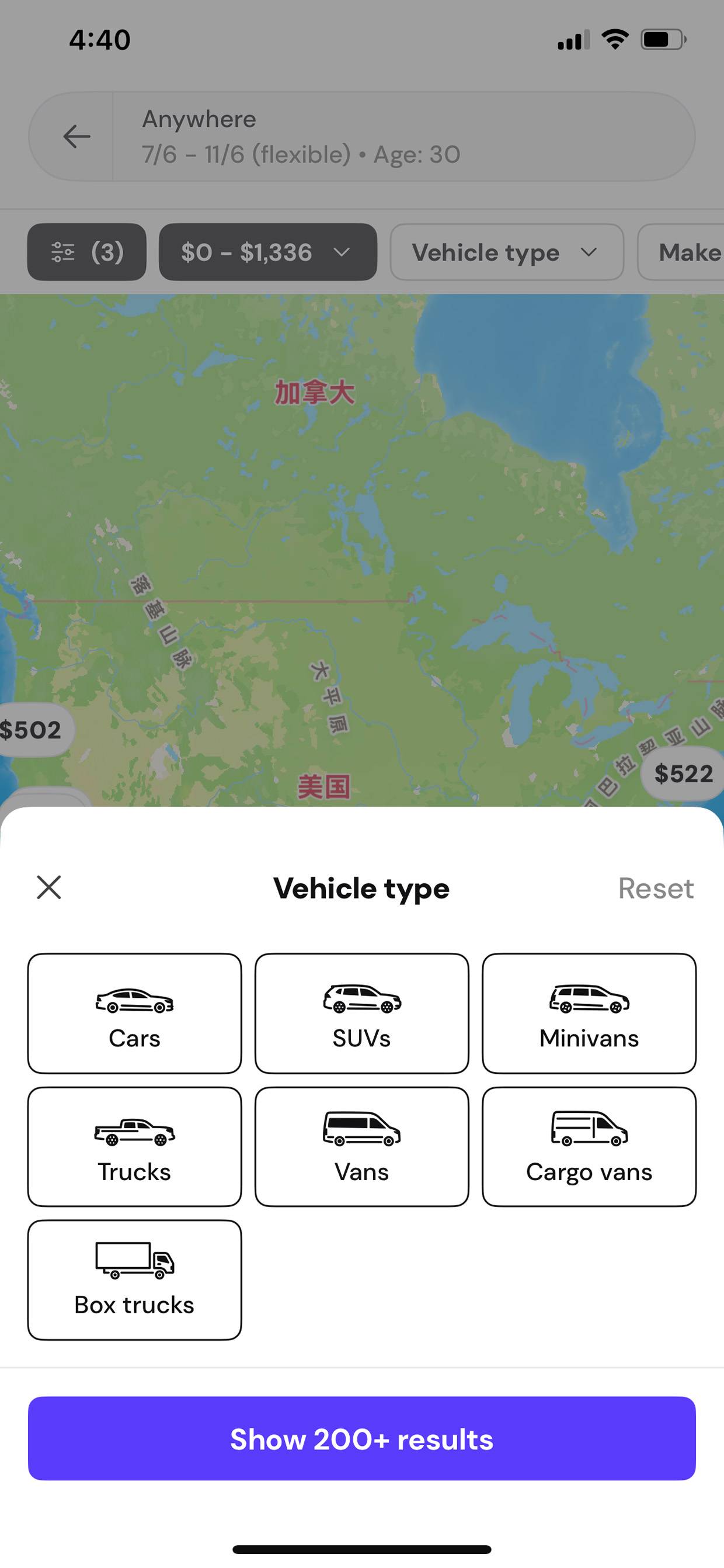Choose the Box trucks type
The width and height of the screenshot is (724, 1568).
(134, 1280)
